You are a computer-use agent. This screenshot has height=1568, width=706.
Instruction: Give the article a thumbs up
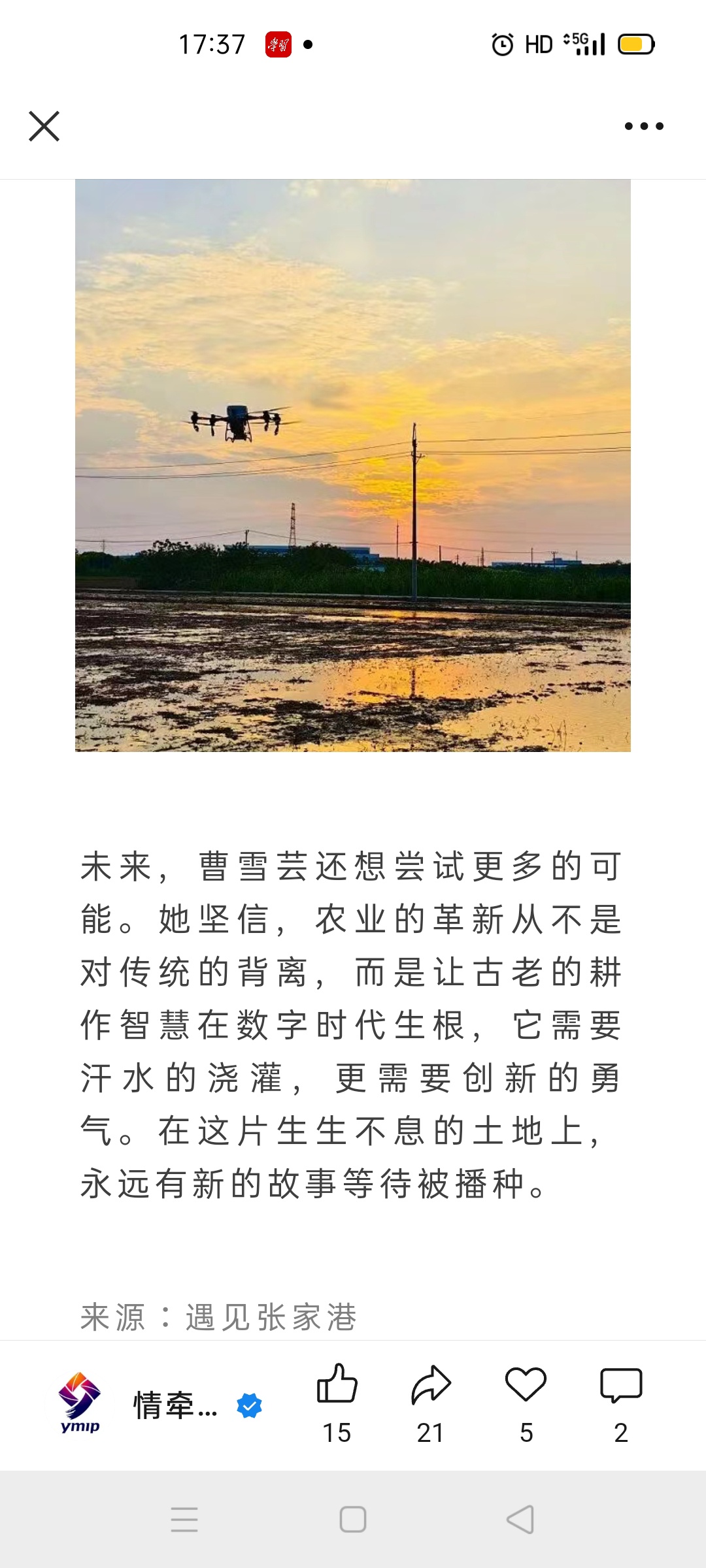pyautogui.click(x=337, y=1385)
